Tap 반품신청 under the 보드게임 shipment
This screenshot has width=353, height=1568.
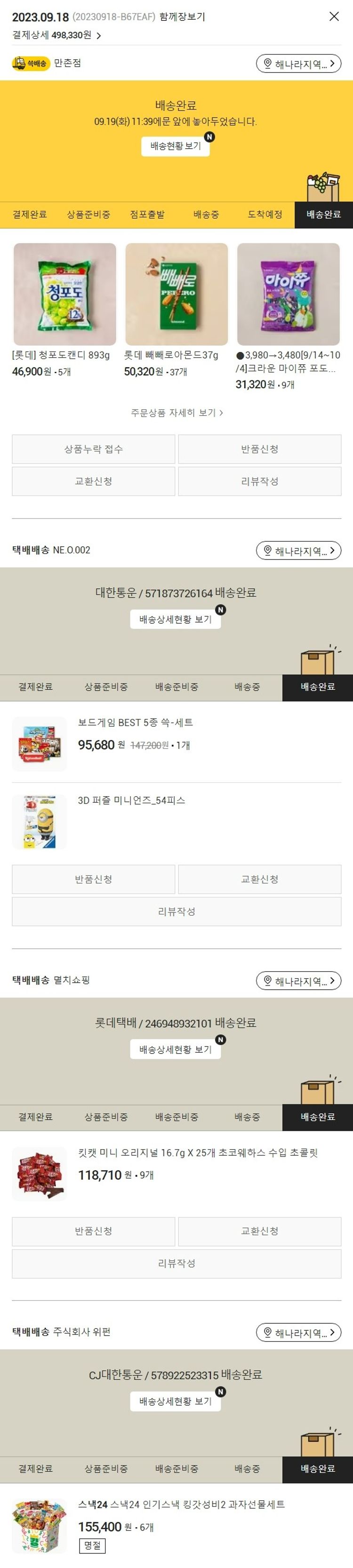pyautogui.click(x=94, y=880)
